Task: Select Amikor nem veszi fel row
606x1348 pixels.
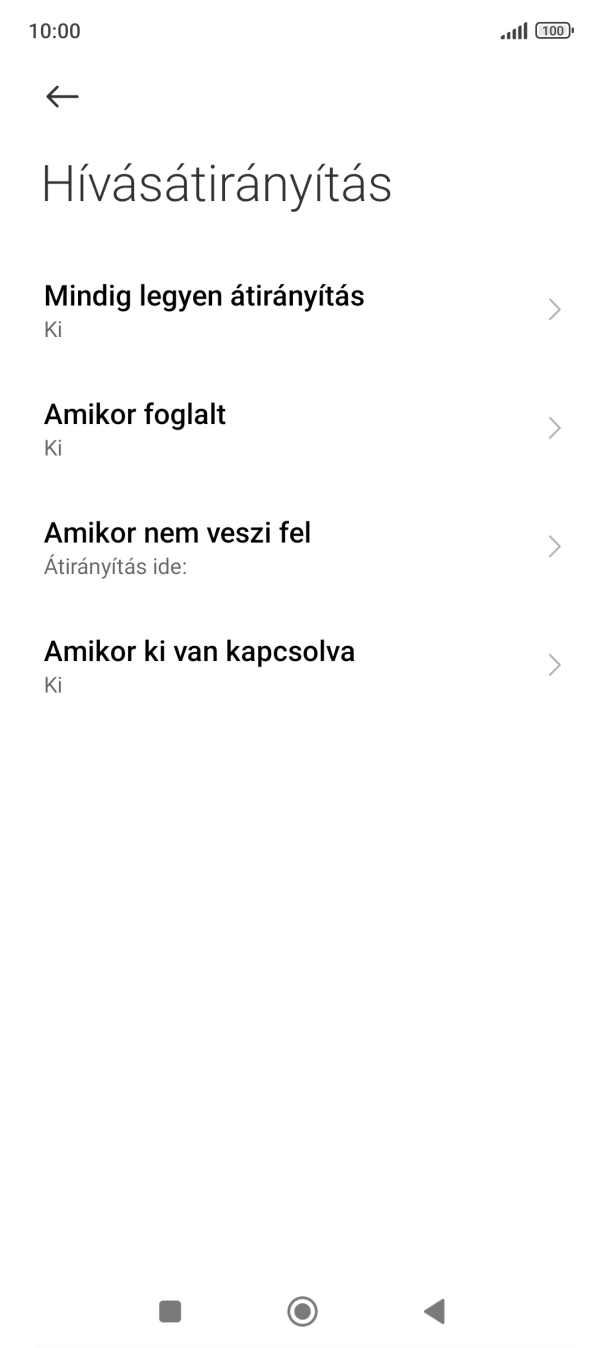Action: [x=302, y=546]
